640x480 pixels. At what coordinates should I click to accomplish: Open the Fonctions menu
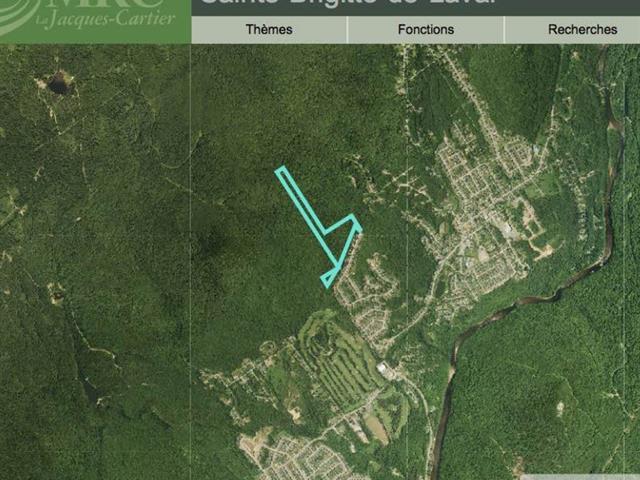(x=425, y=29)
